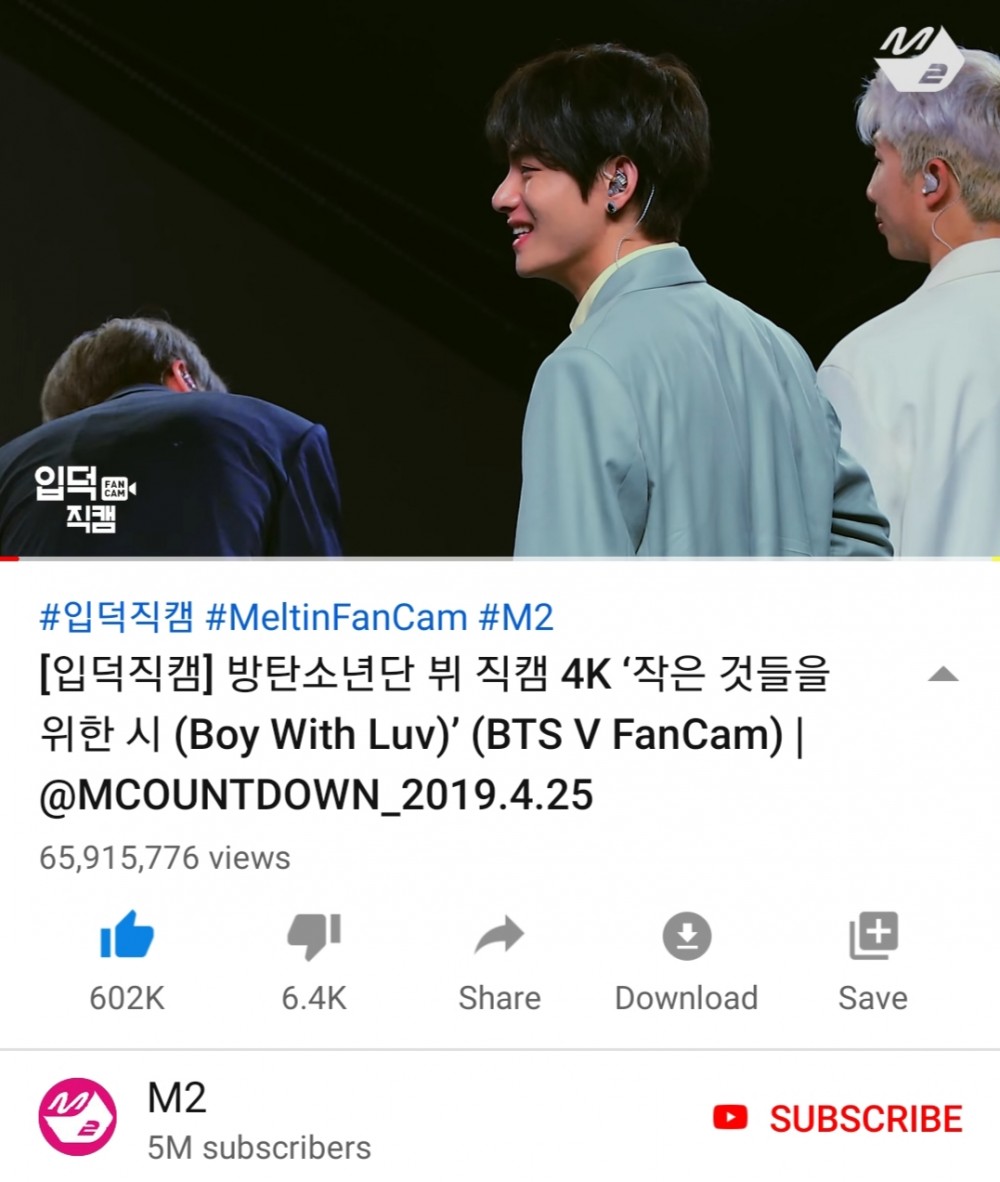Screen dimensions: 1000x1182
Task: Subscribe to the M2 channel
Action: pyautogui.click(x=838, y=1118)
